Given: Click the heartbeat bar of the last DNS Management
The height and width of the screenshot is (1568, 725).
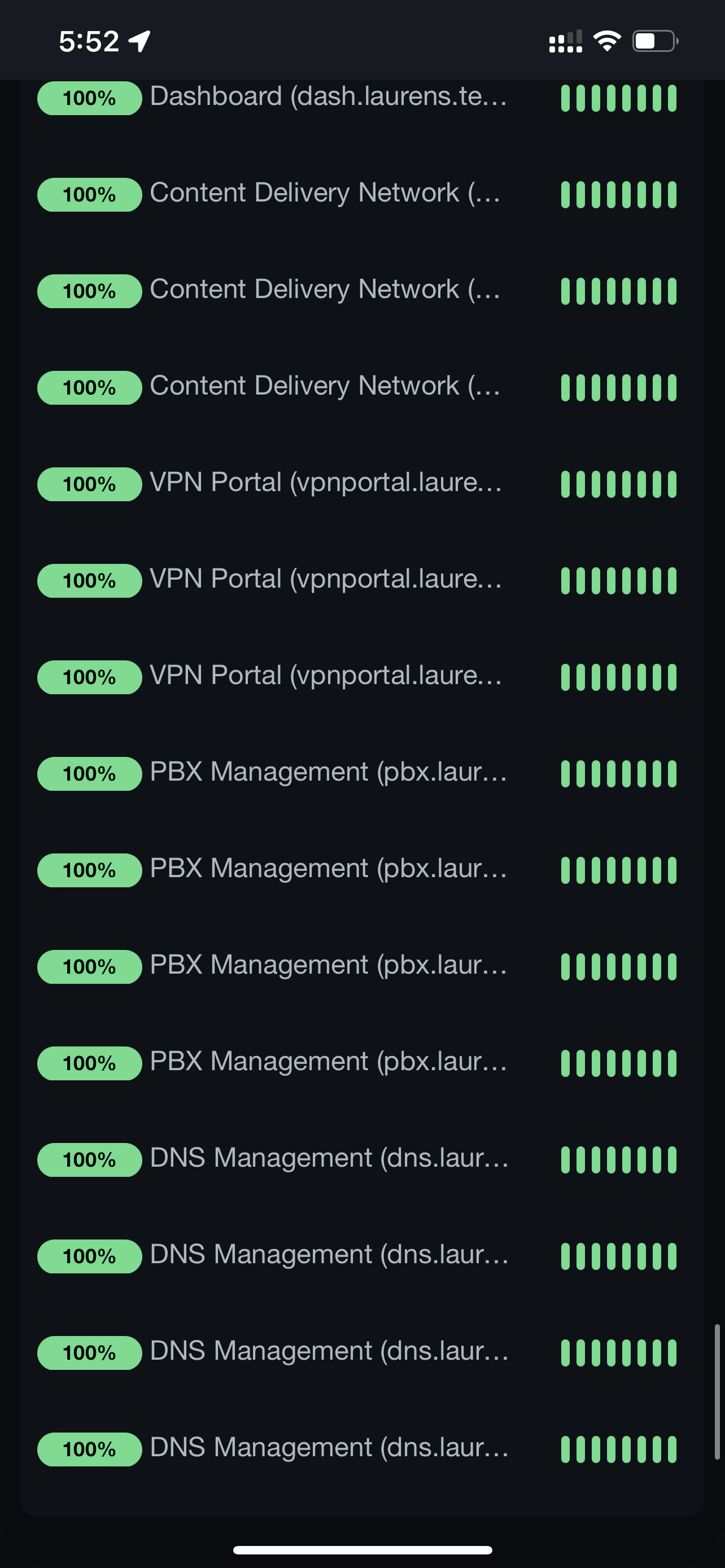Looking at the screenshot, I should click(617, 1449).
